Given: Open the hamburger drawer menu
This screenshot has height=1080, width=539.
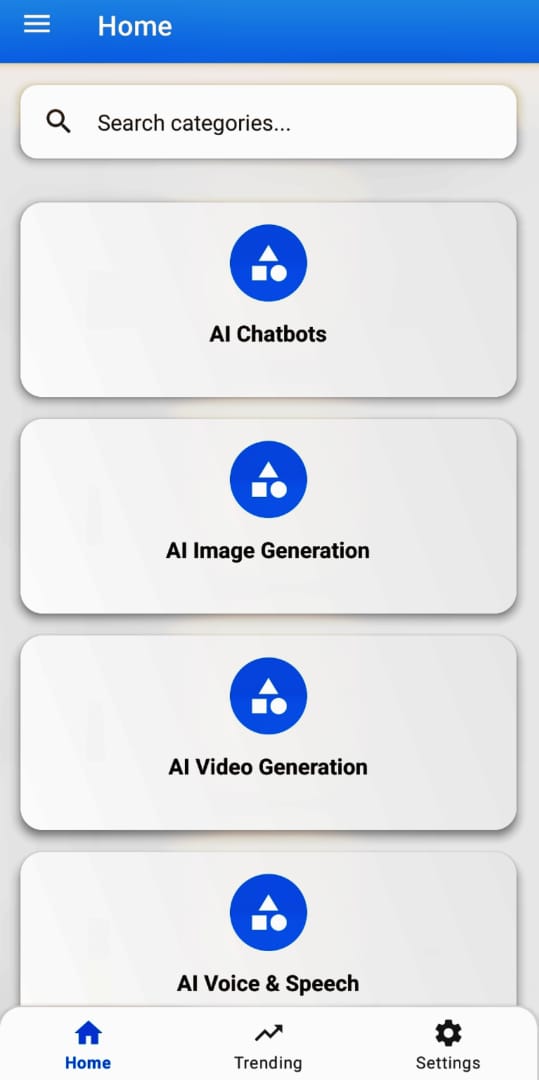Looking at the screenshot, I should [x=36, y=25].
